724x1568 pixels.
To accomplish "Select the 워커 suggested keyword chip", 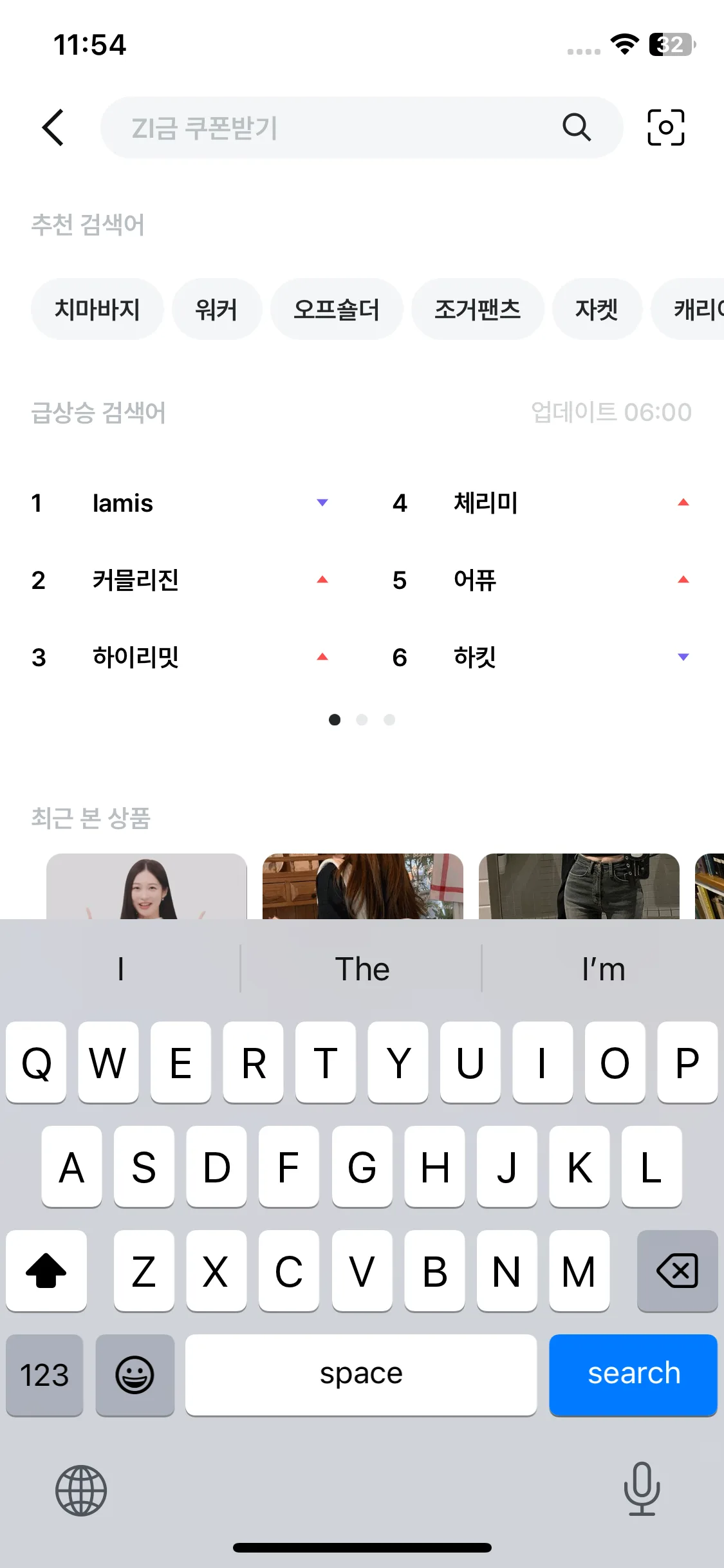I will (217, 310).
